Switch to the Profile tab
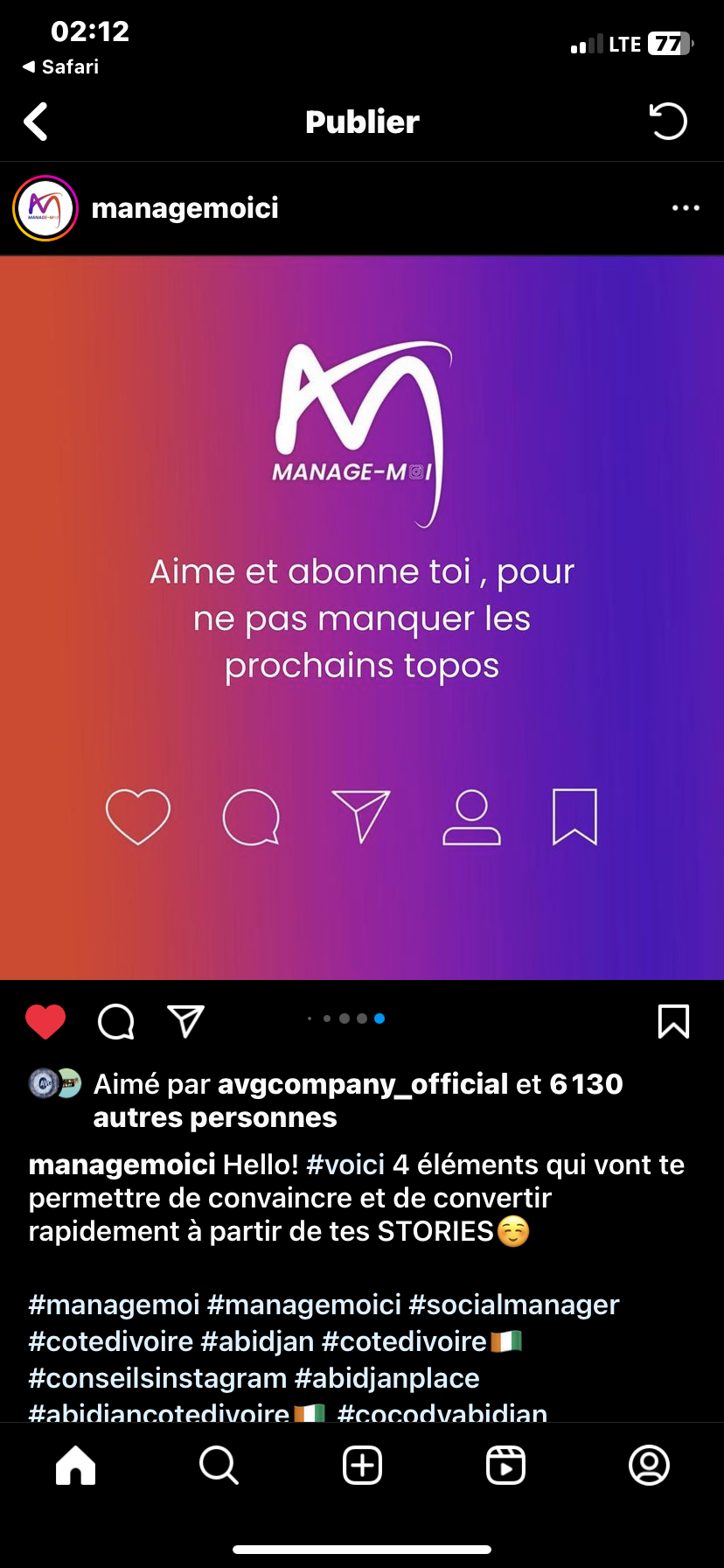Screen dimensions: 724x1568 pos(649,1465)
